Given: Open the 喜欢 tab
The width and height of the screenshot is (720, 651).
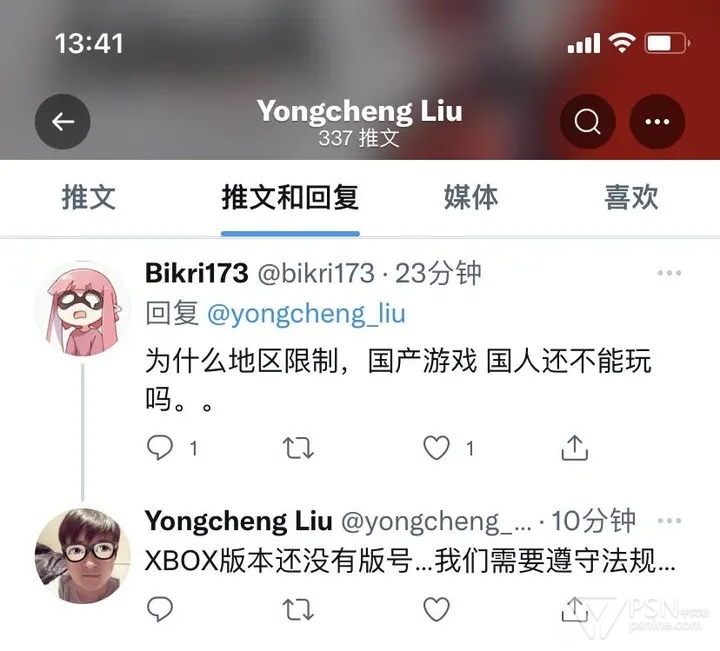Looking at the screenshot, I should tap(631, 197).
